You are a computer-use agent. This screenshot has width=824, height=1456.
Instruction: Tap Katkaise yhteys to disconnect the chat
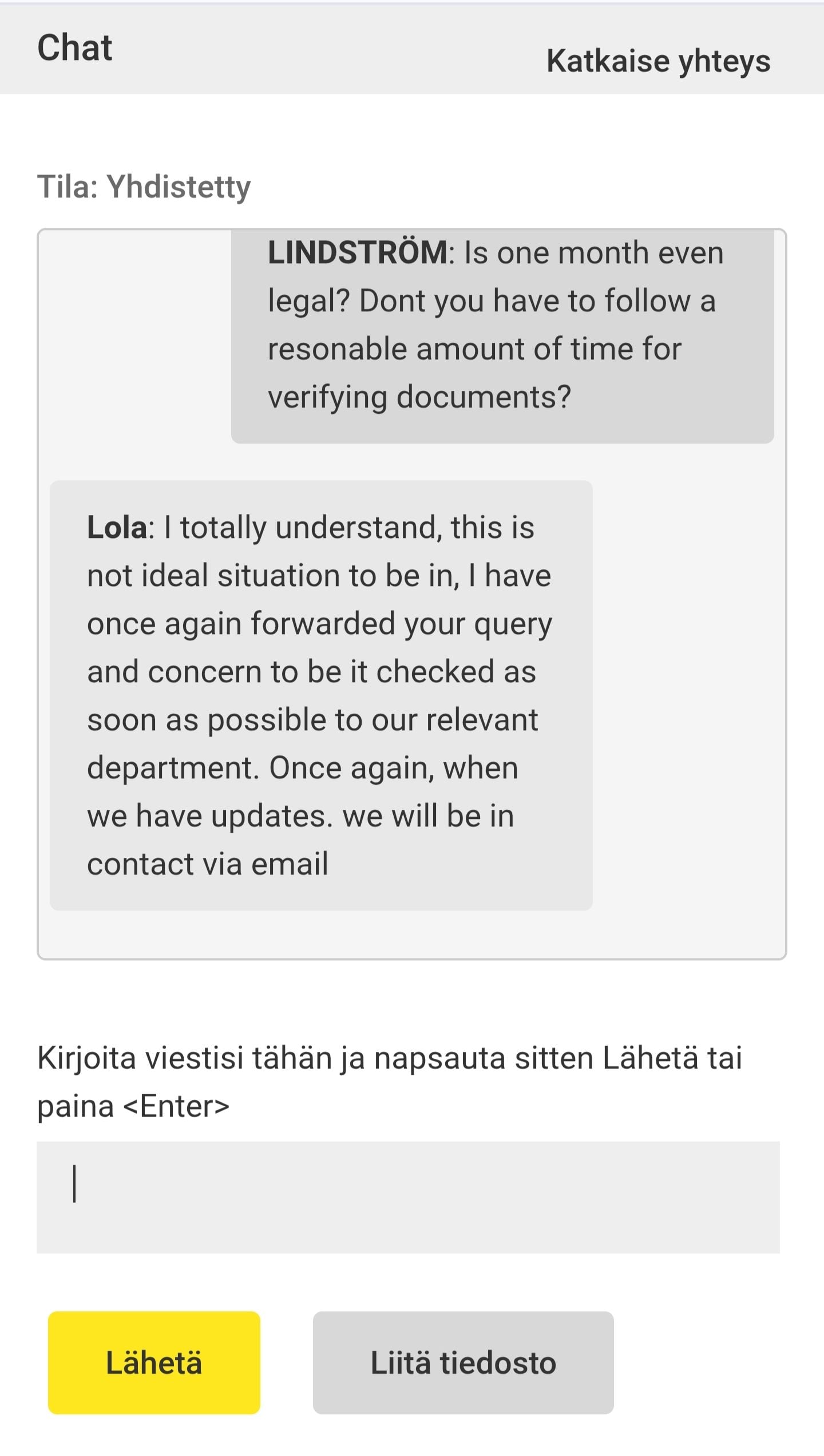click(x=658, y=61)
